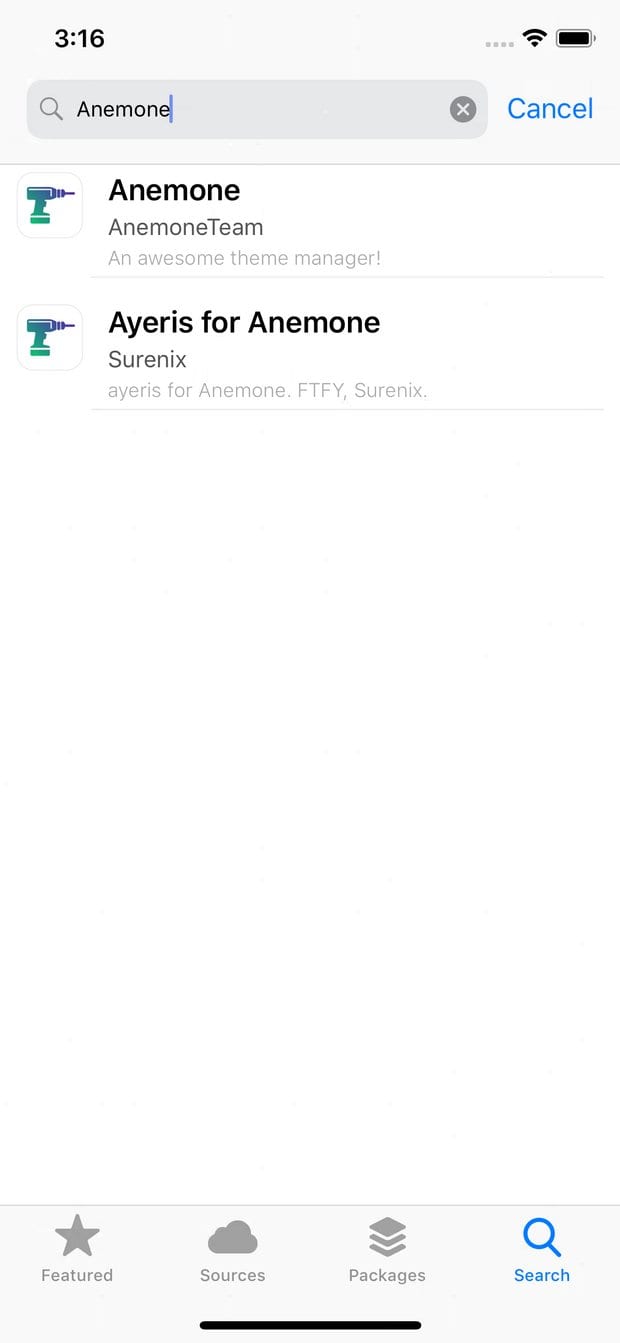Go to the Sources tab

[232, 1249]
